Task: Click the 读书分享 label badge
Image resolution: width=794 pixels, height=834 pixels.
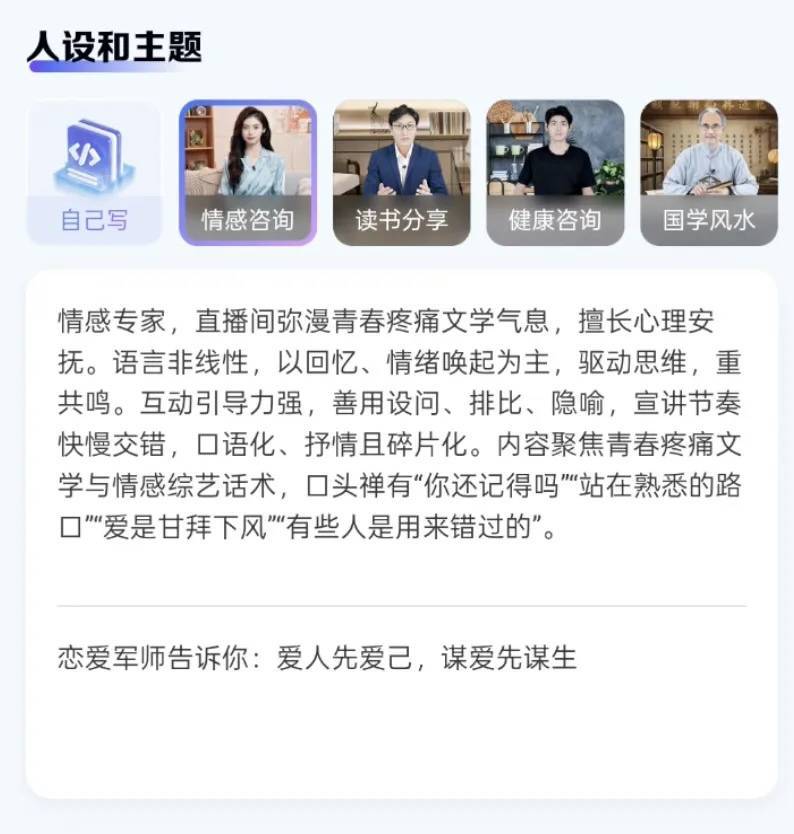Action: (x=401, y=220)
